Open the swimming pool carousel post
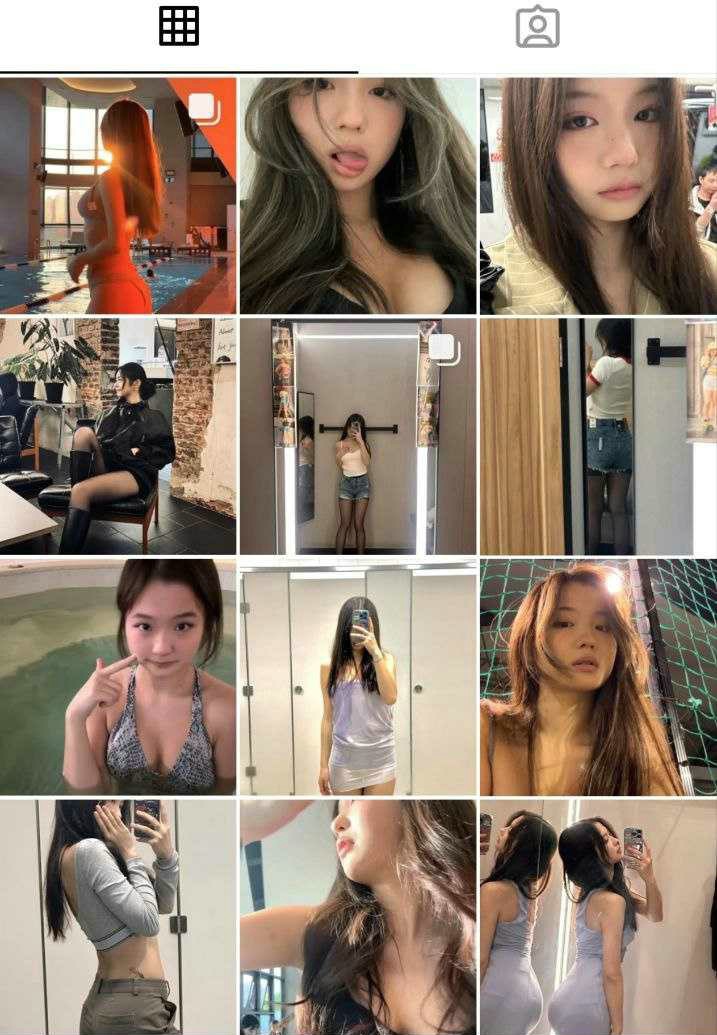 point(118,196)
